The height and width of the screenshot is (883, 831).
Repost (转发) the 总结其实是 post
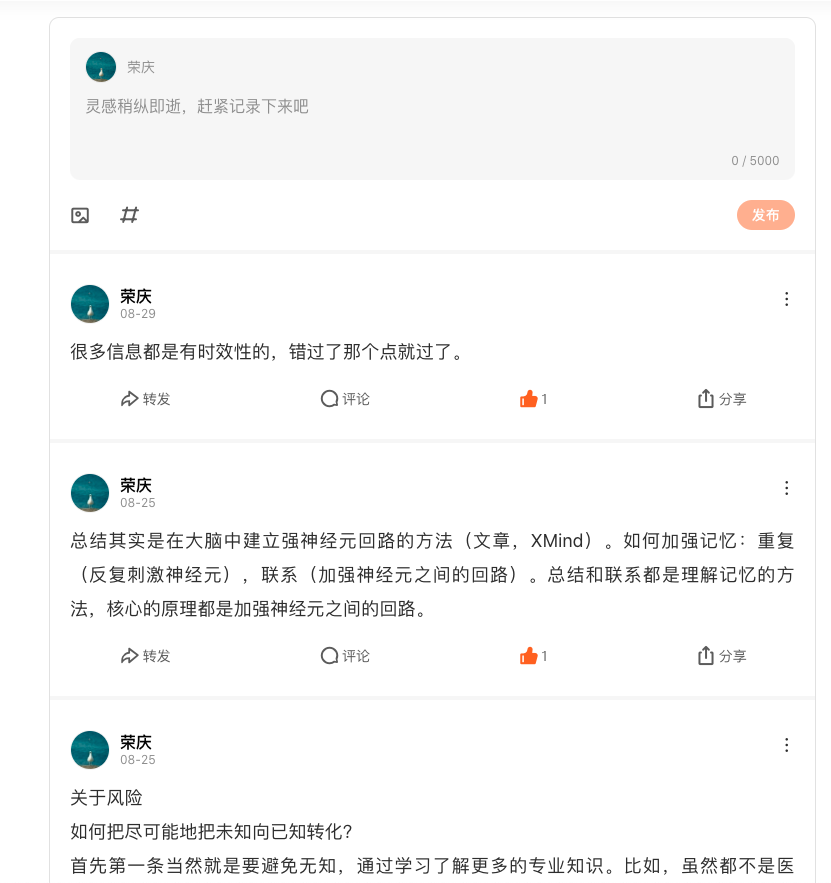tap(145, 656)
